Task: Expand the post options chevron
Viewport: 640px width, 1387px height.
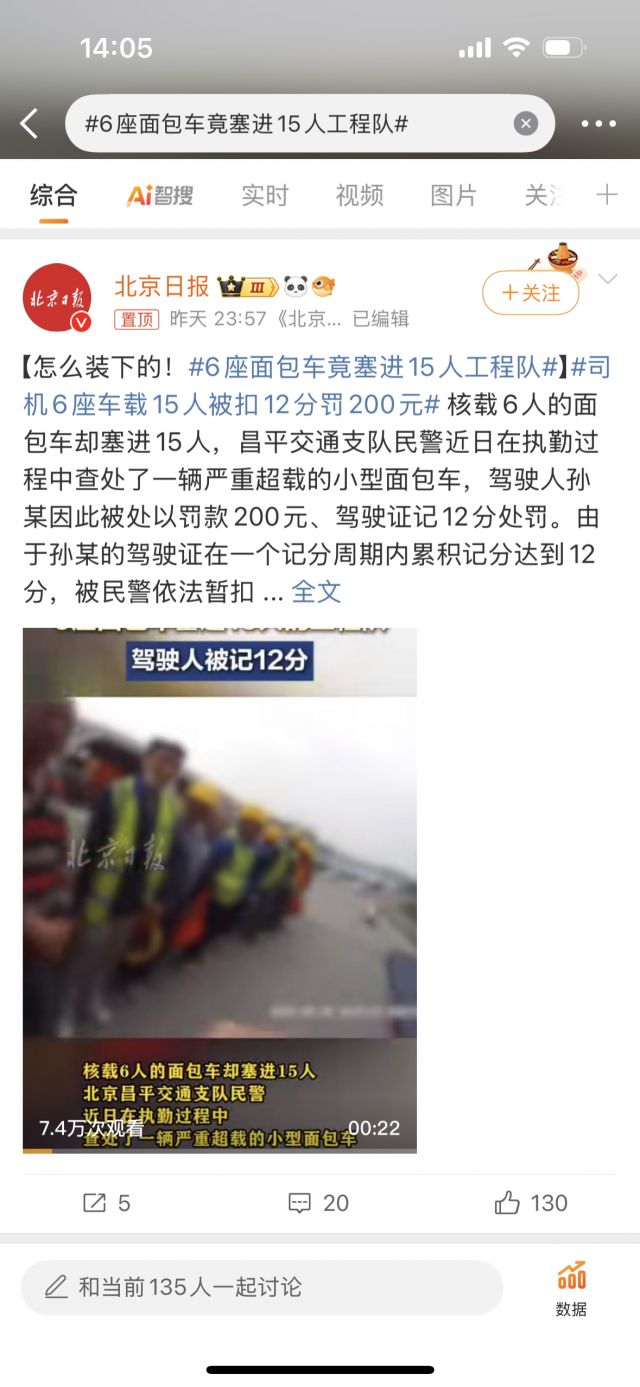Action: [x=608, y=279]
